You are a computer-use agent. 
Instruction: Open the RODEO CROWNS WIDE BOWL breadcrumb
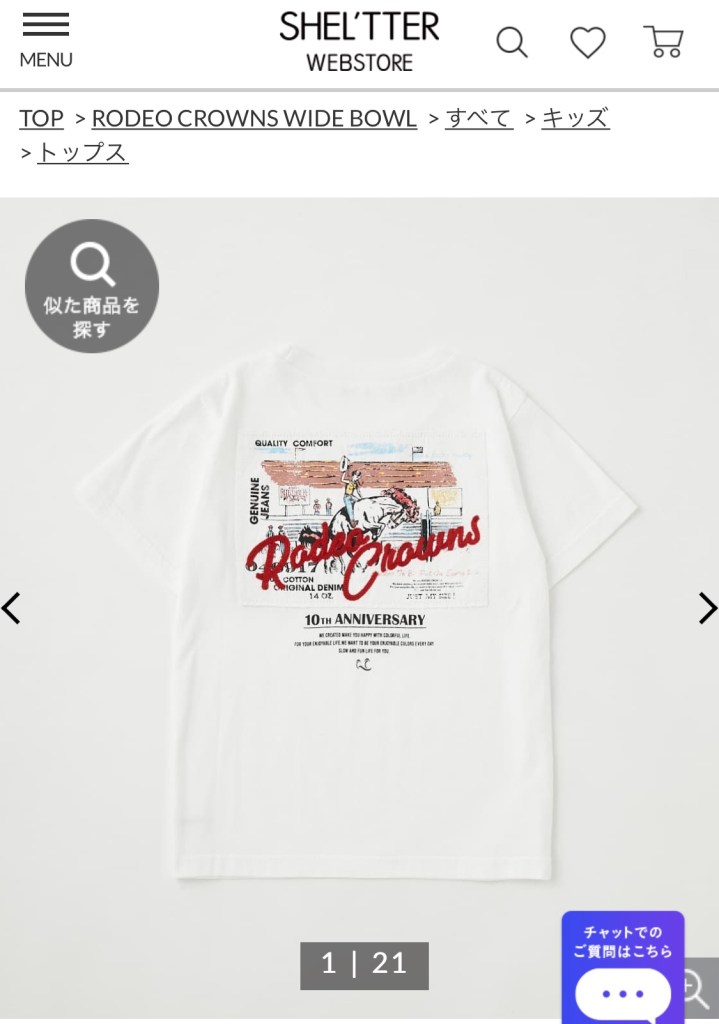pyautogui.click(x=254, y=118)
